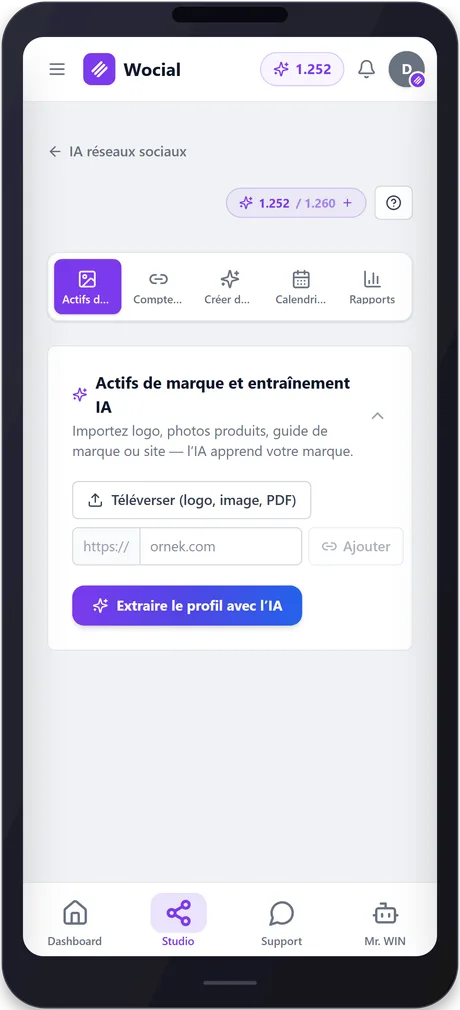Tap Téléverser (logo, image, PDF)

pyautogui.click(x=191, y=500)
